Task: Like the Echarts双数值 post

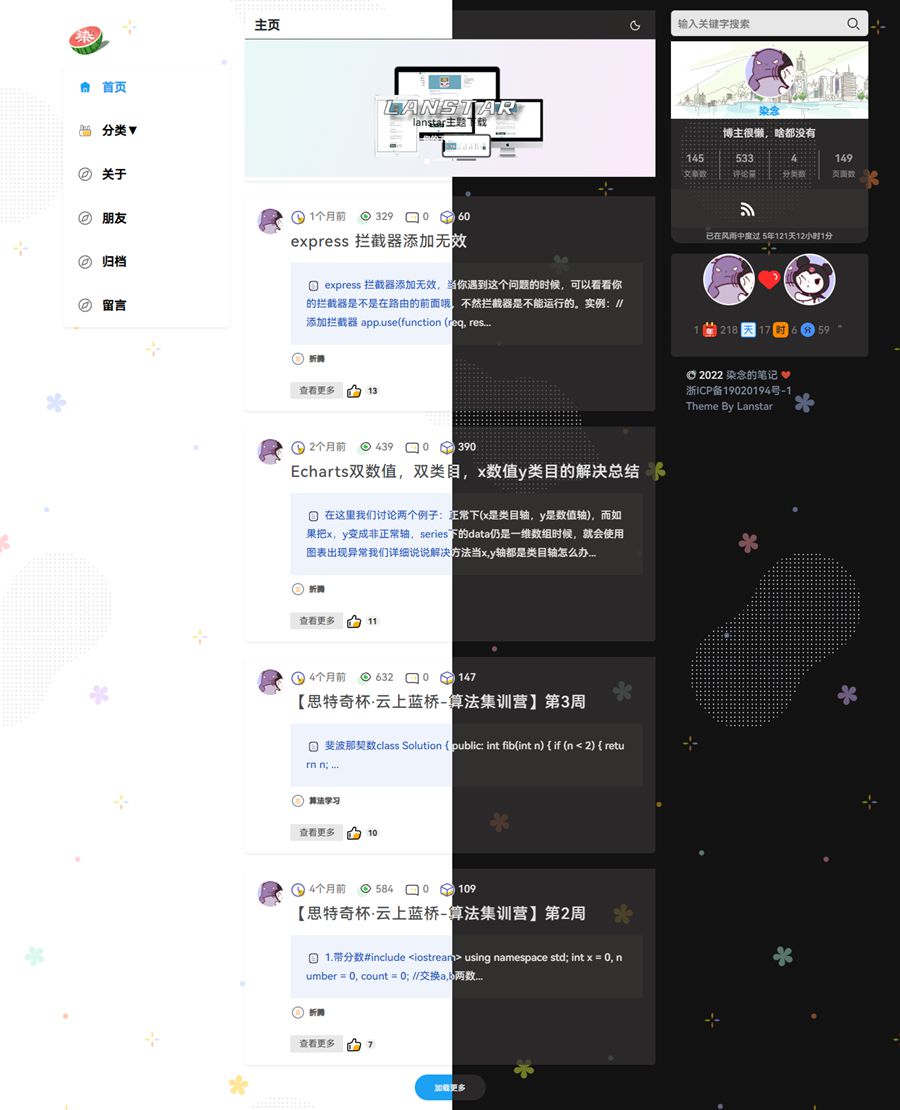Action: point(354,621)
